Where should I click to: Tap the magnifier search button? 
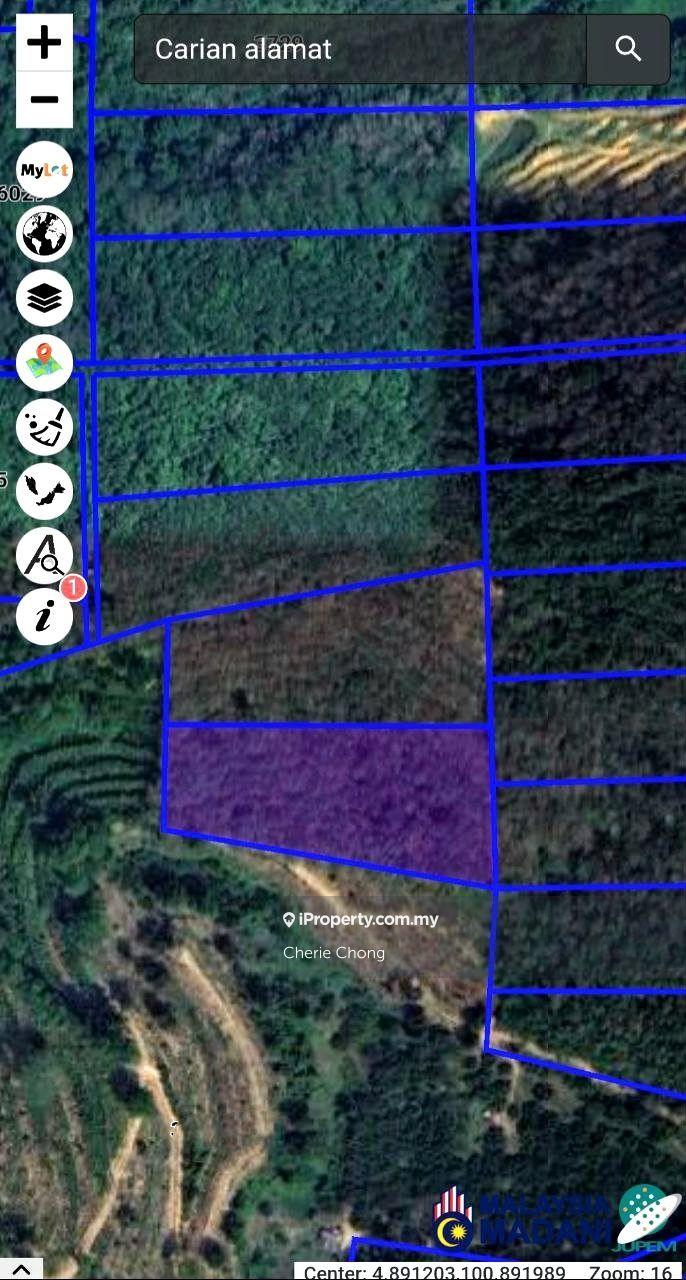click(x=628, y=49)
